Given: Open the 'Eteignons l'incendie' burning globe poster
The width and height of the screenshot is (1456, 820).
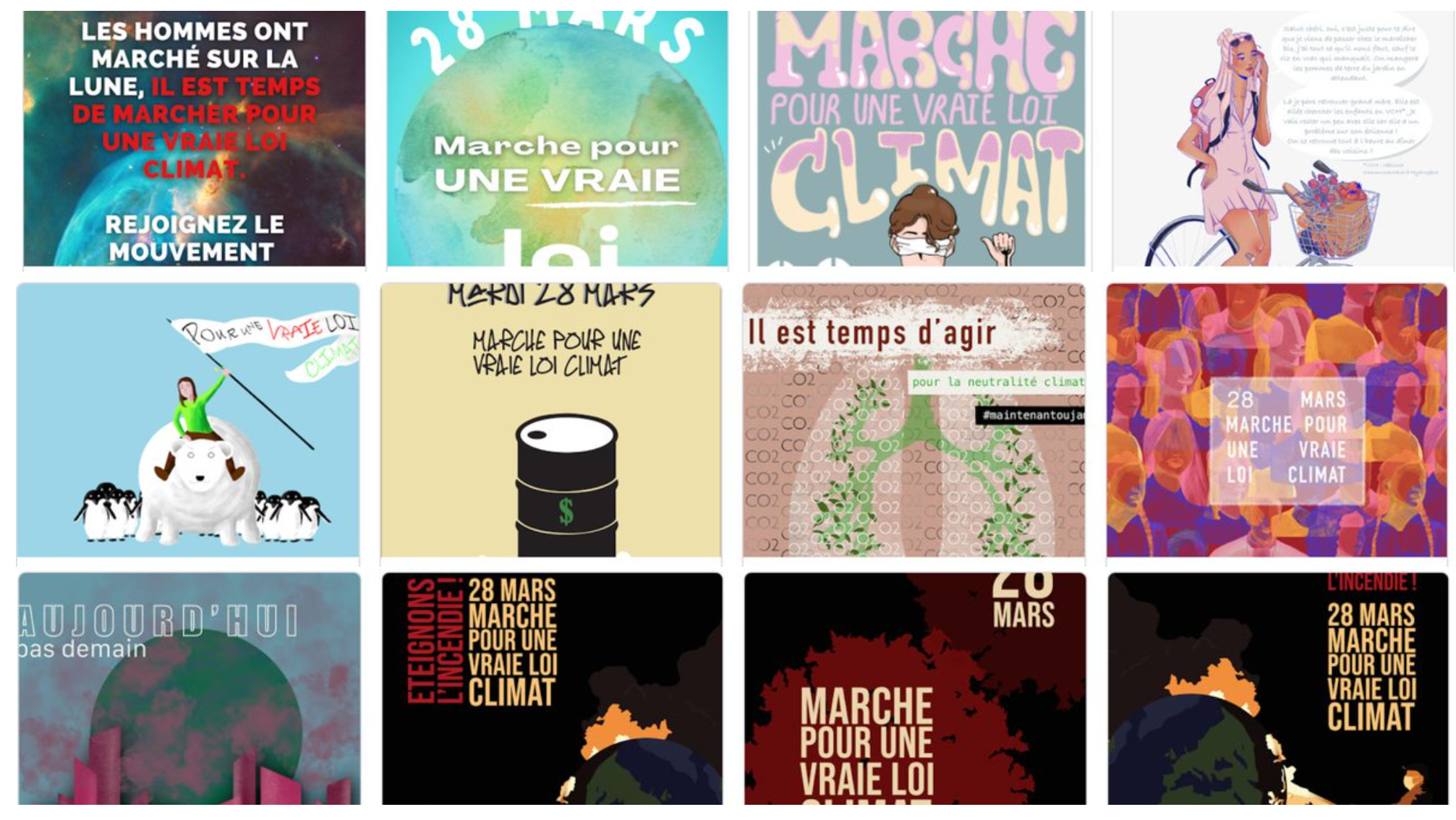Looking at the screenshot, I should (x=552, y=688).
